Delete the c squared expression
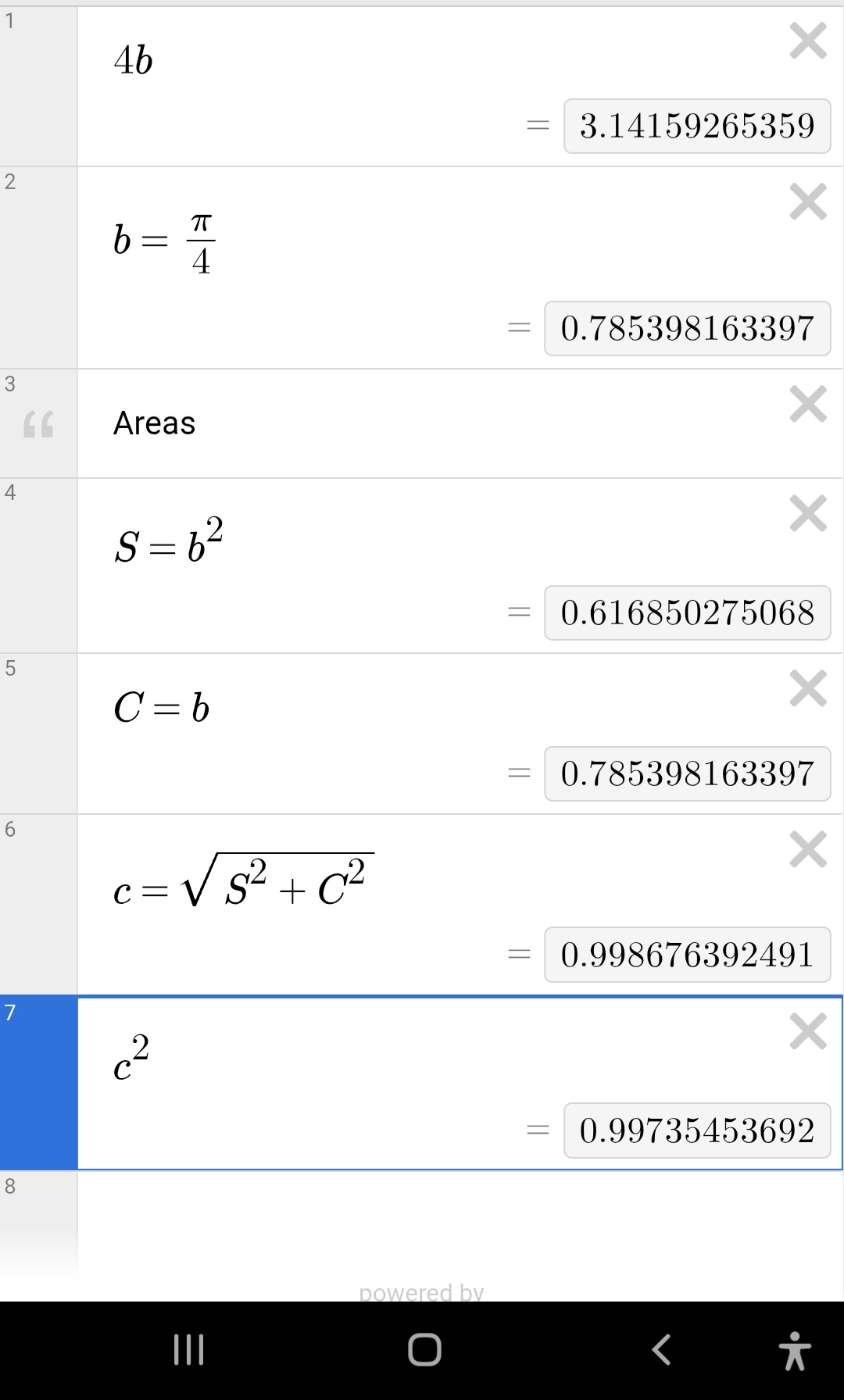 (x=808, y=1033)
